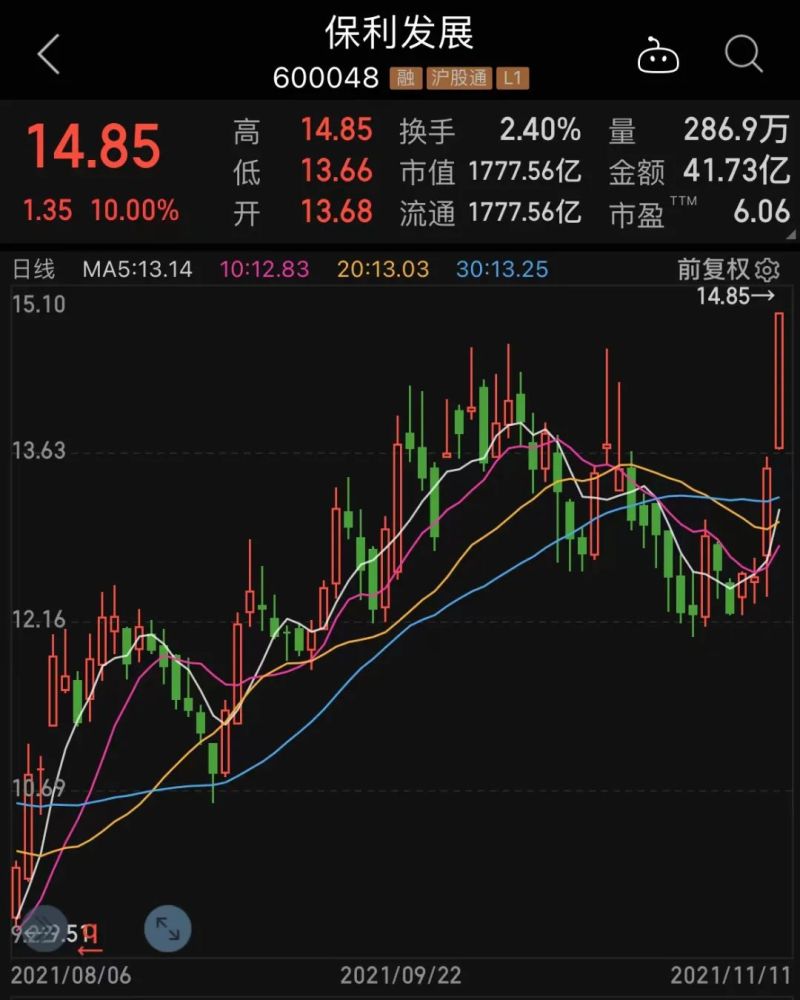Screen dimensions: 800x1000
Task: Expand the chart to fullscreen
Action: coord(167,929)
